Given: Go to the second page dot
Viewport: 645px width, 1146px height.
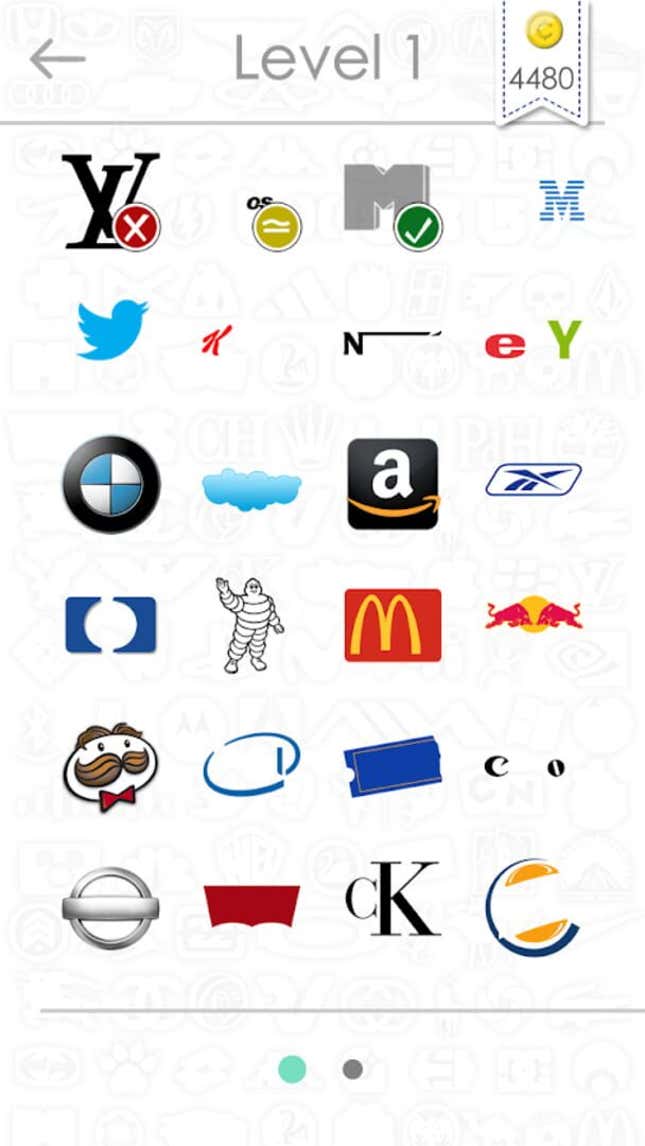Looking at the screenshot, I should click(x=352, y=1069).
